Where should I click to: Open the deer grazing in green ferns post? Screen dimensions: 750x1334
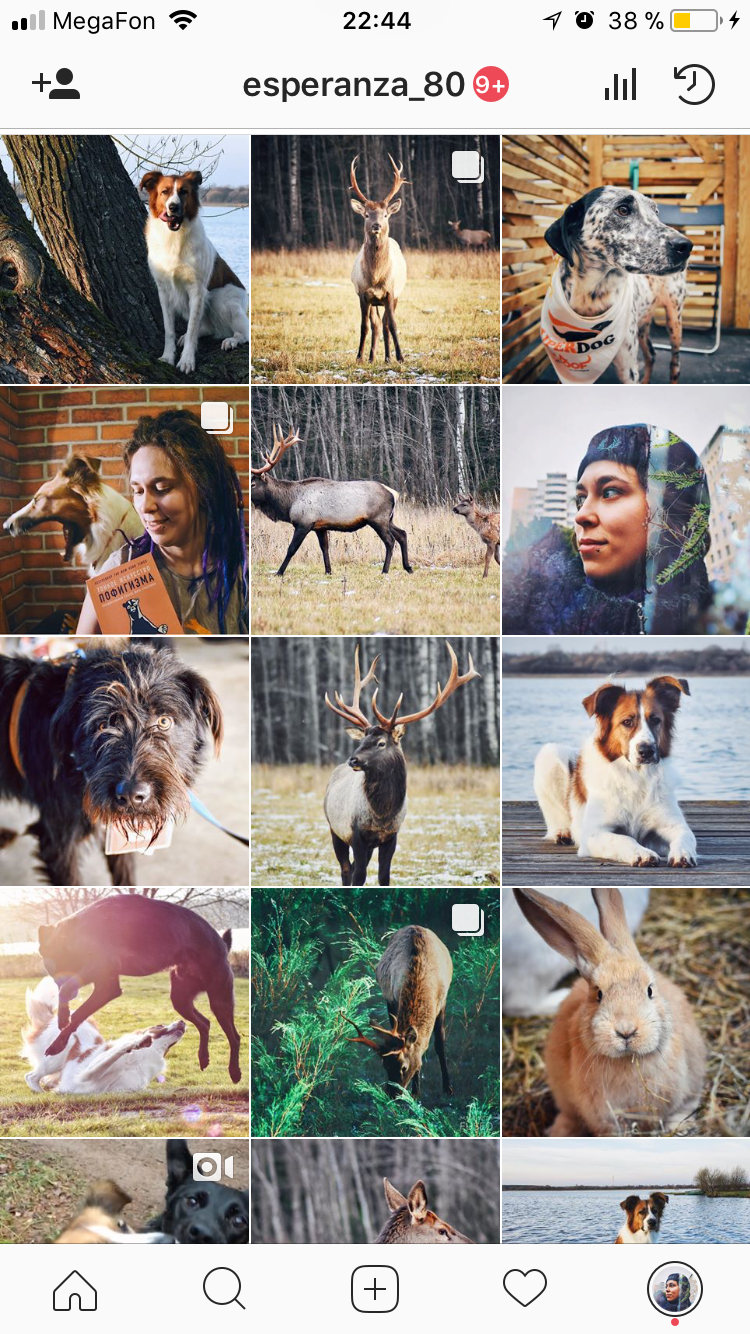(375, 1012)
